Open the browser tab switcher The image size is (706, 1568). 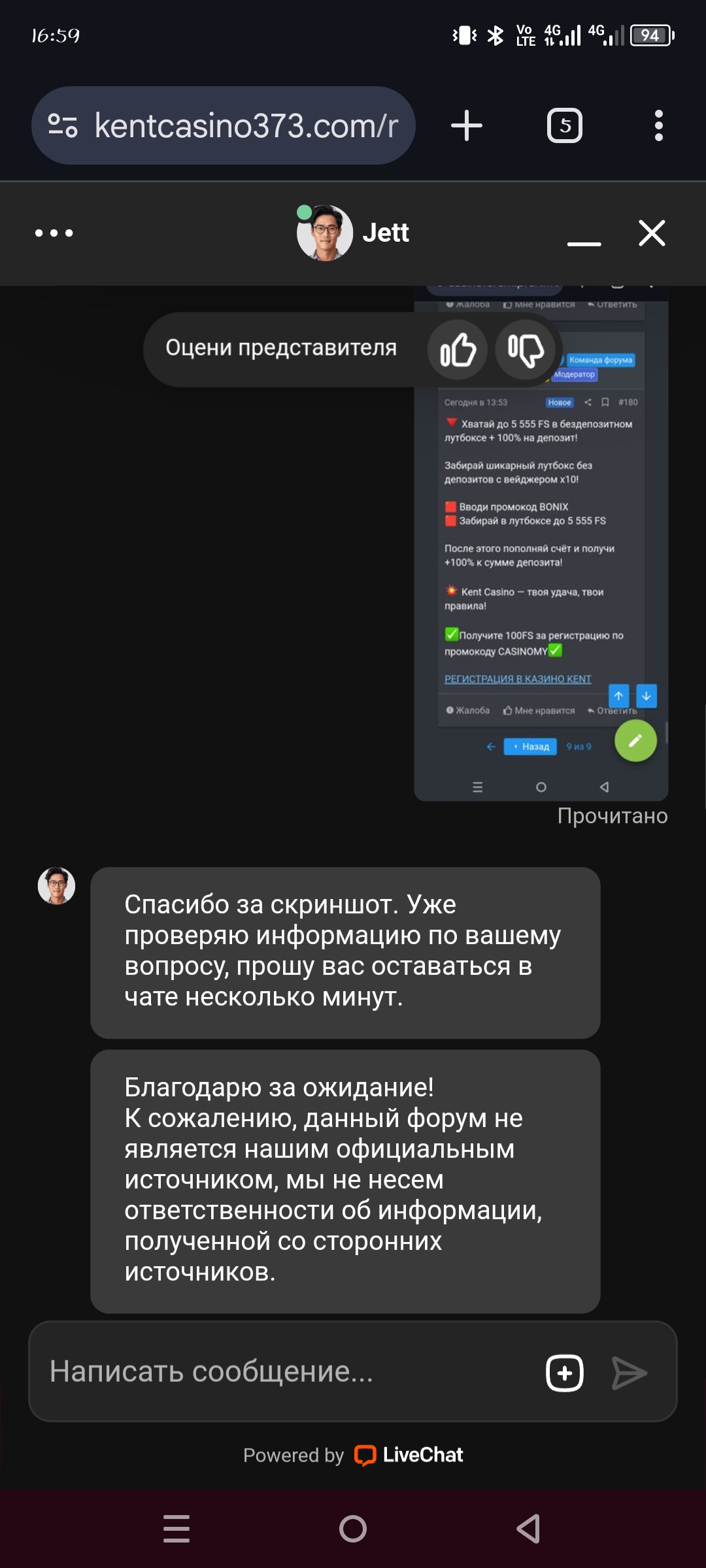coord(565,125)
